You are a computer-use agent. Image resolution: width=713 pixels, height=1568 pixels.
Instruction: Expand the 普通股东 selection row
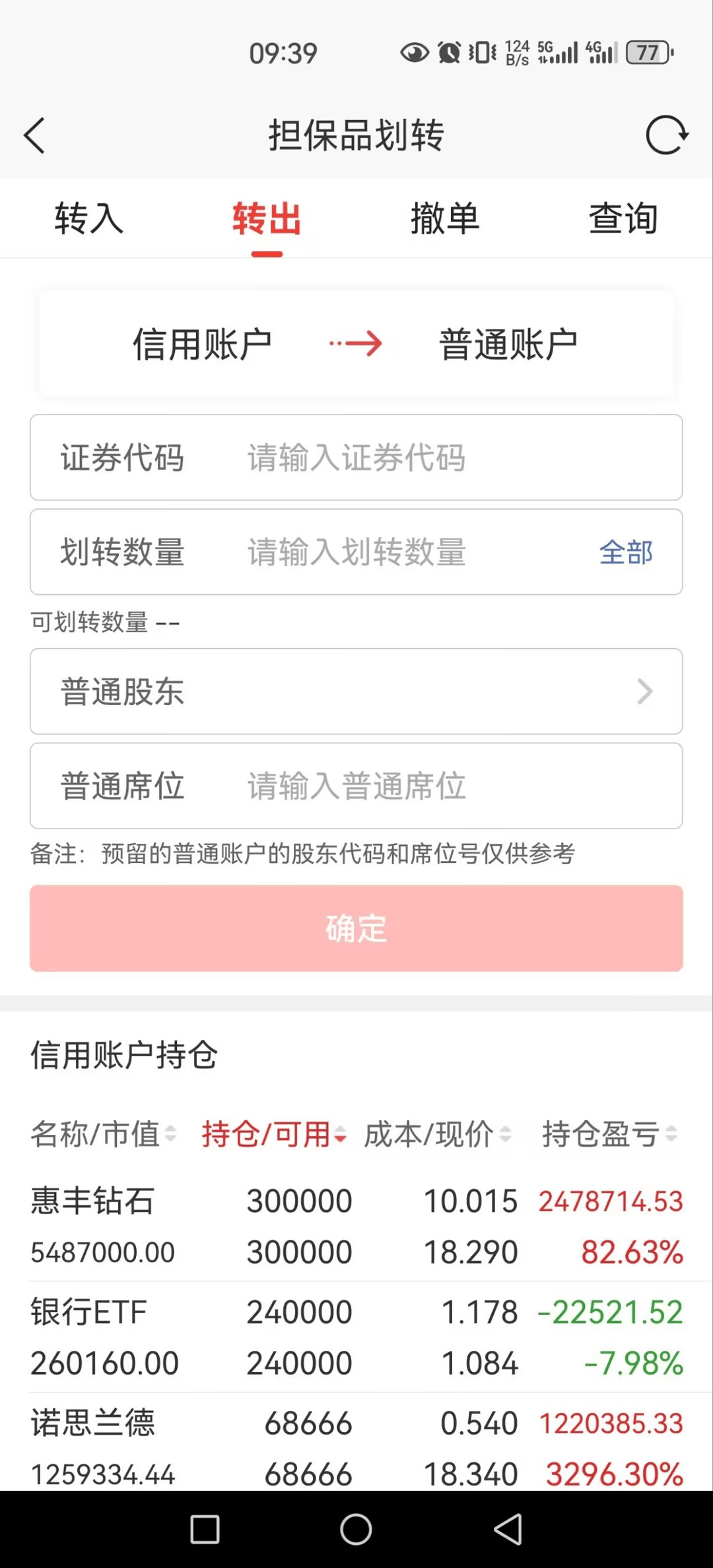point(356,692)
